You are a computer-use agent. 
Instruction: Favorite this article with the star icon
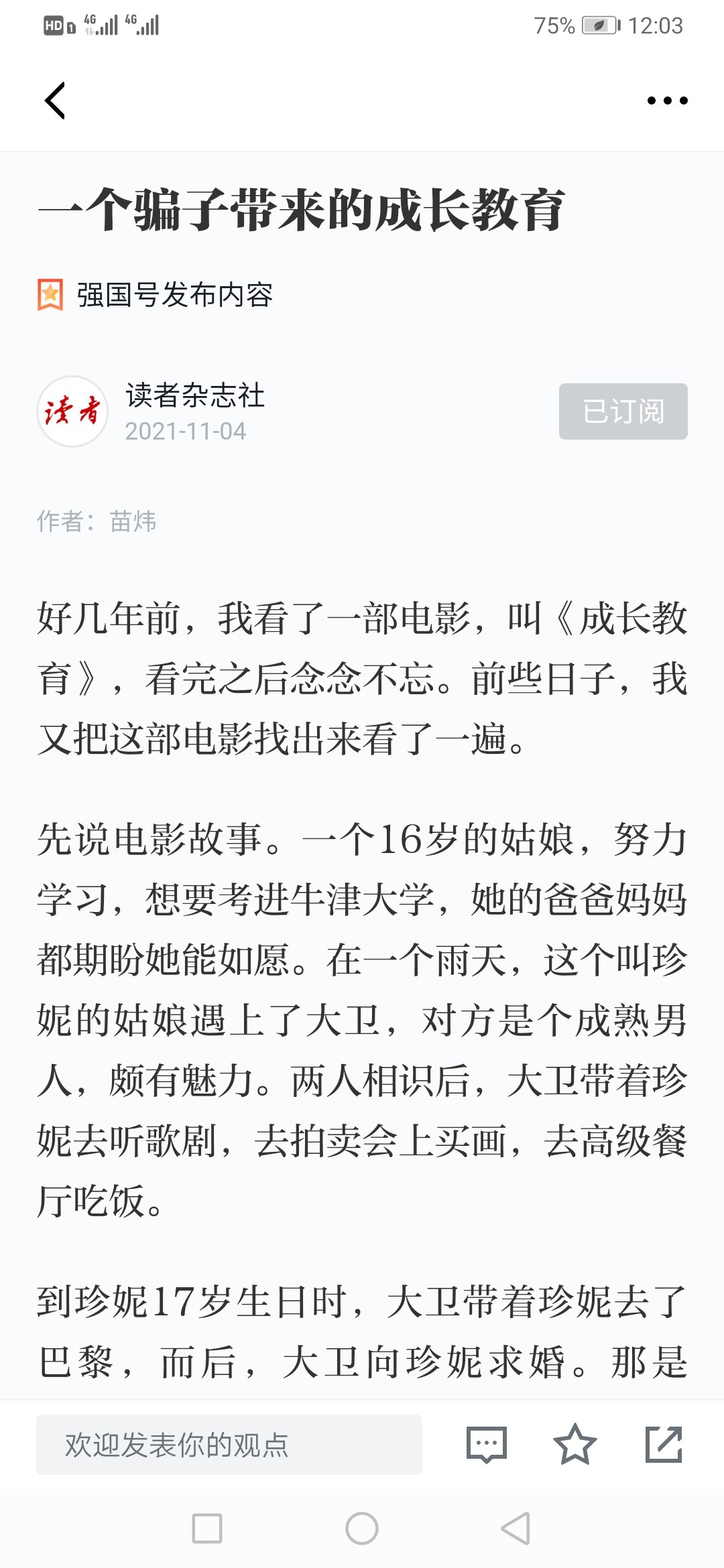pyautogui.click(x=575, y=1445)
